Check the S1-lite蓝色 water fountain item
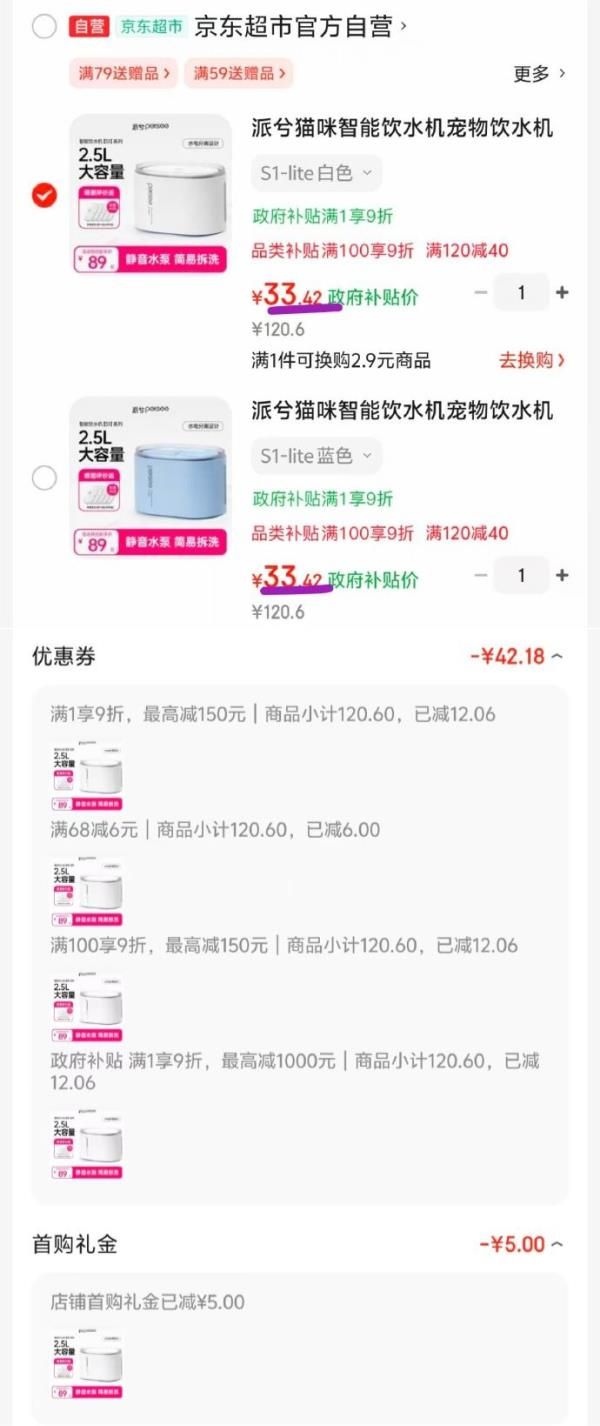 point(44,478)
